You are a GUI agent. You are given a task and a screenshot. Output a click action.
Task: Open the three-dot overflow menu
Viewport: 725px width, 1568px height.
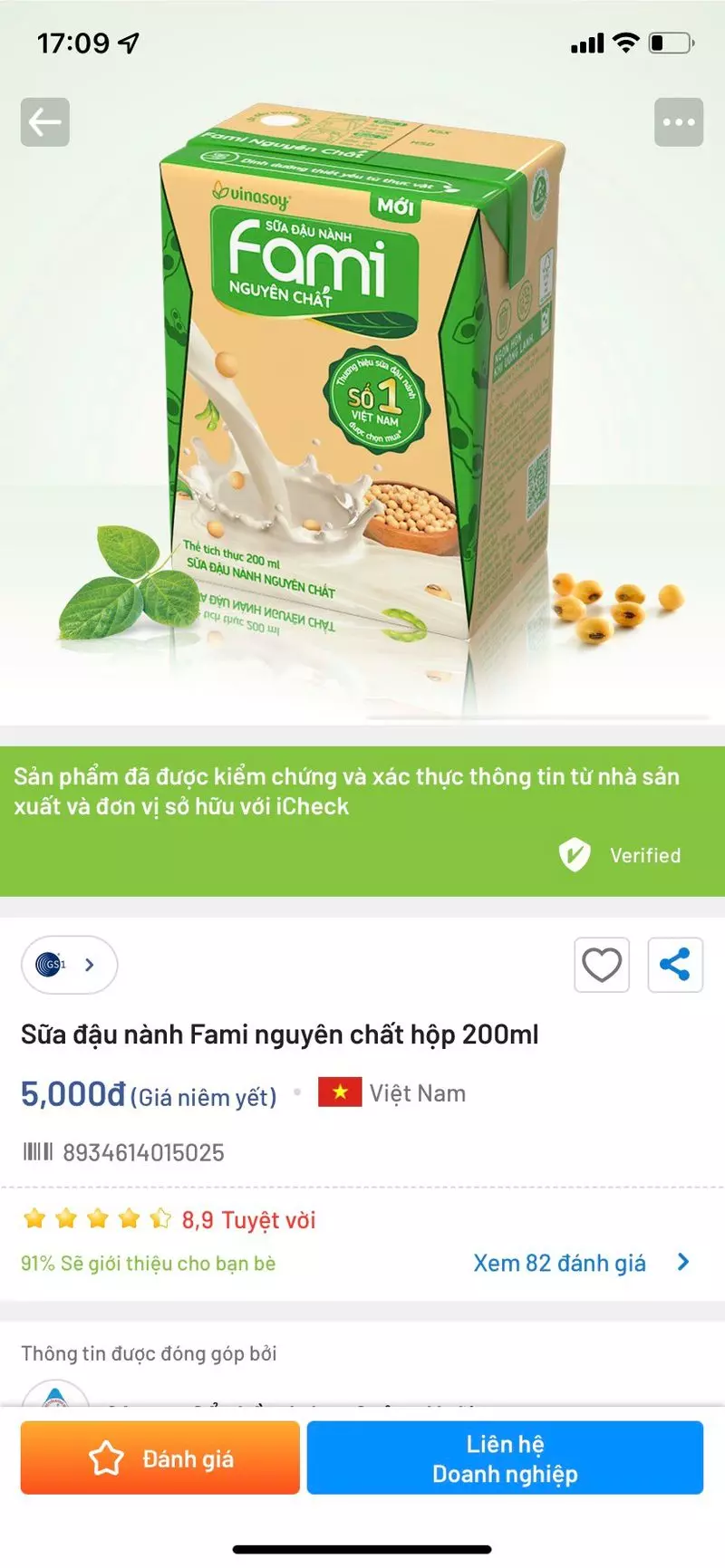click(679, 122)
